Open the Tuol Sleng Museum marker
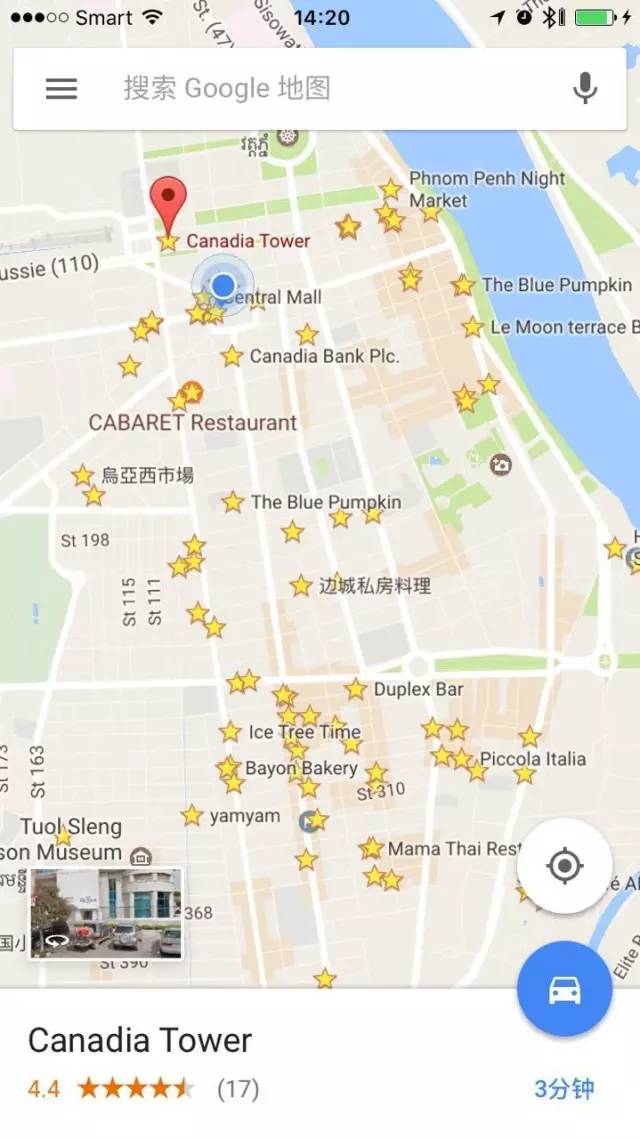This screenshot has width=640, height=1139. pos(140,856)
